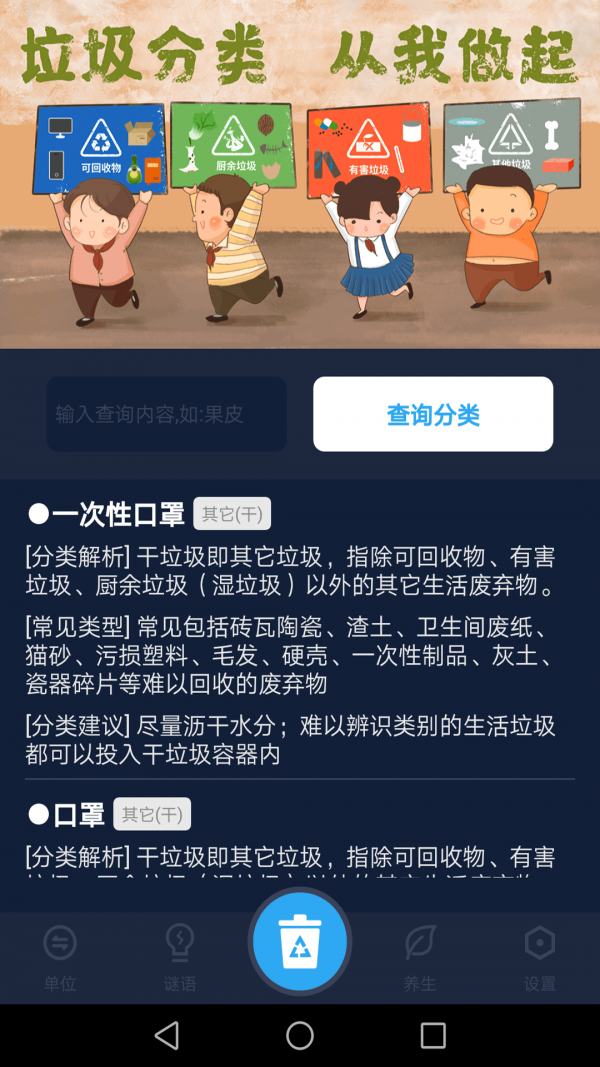Tap the 查询分类 button
This screenshot has height=1067, width=600.
[x=433, y=414]
